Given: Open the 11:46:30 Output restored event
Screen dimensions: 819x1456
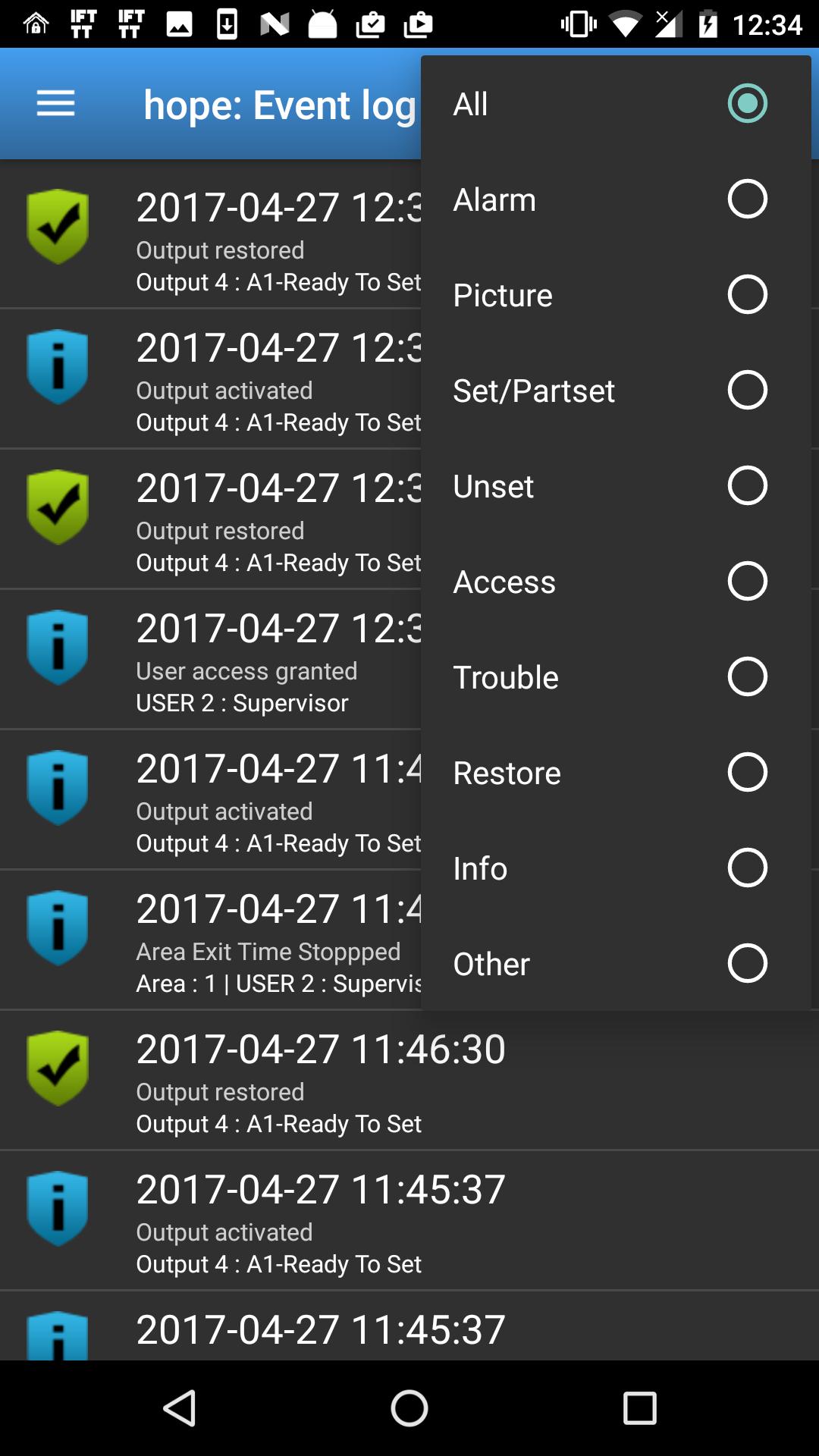Looking at the screenshot, I should [409, 1081].
